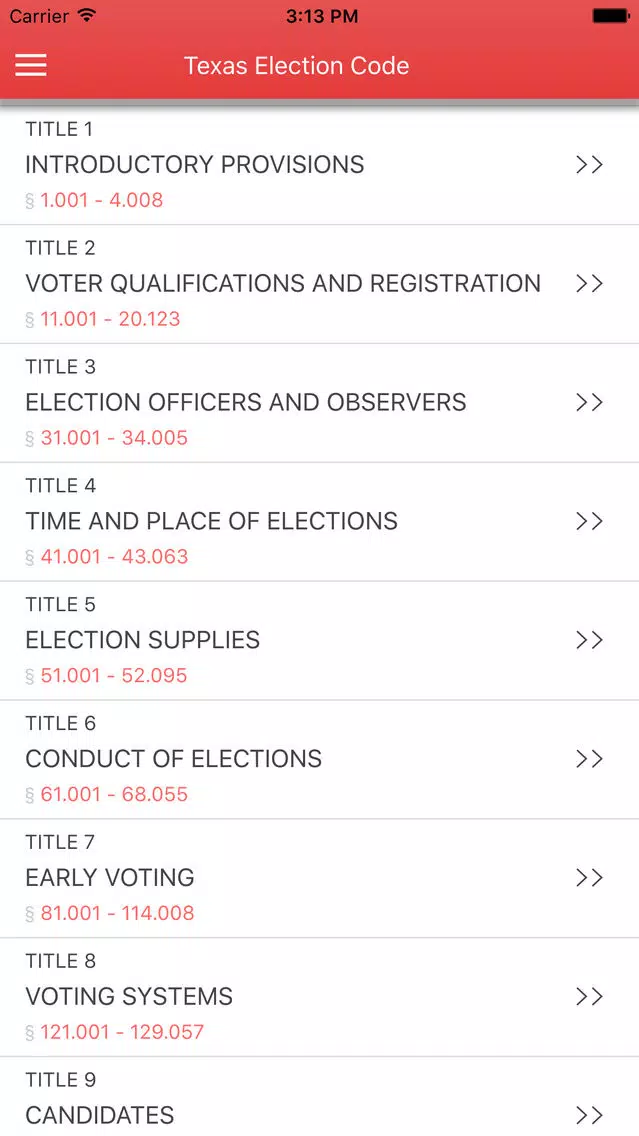The height and width of the screenshot is (1136, 639).
Task: Open Time and Place of Elections
Action: [x=320, y=522]
